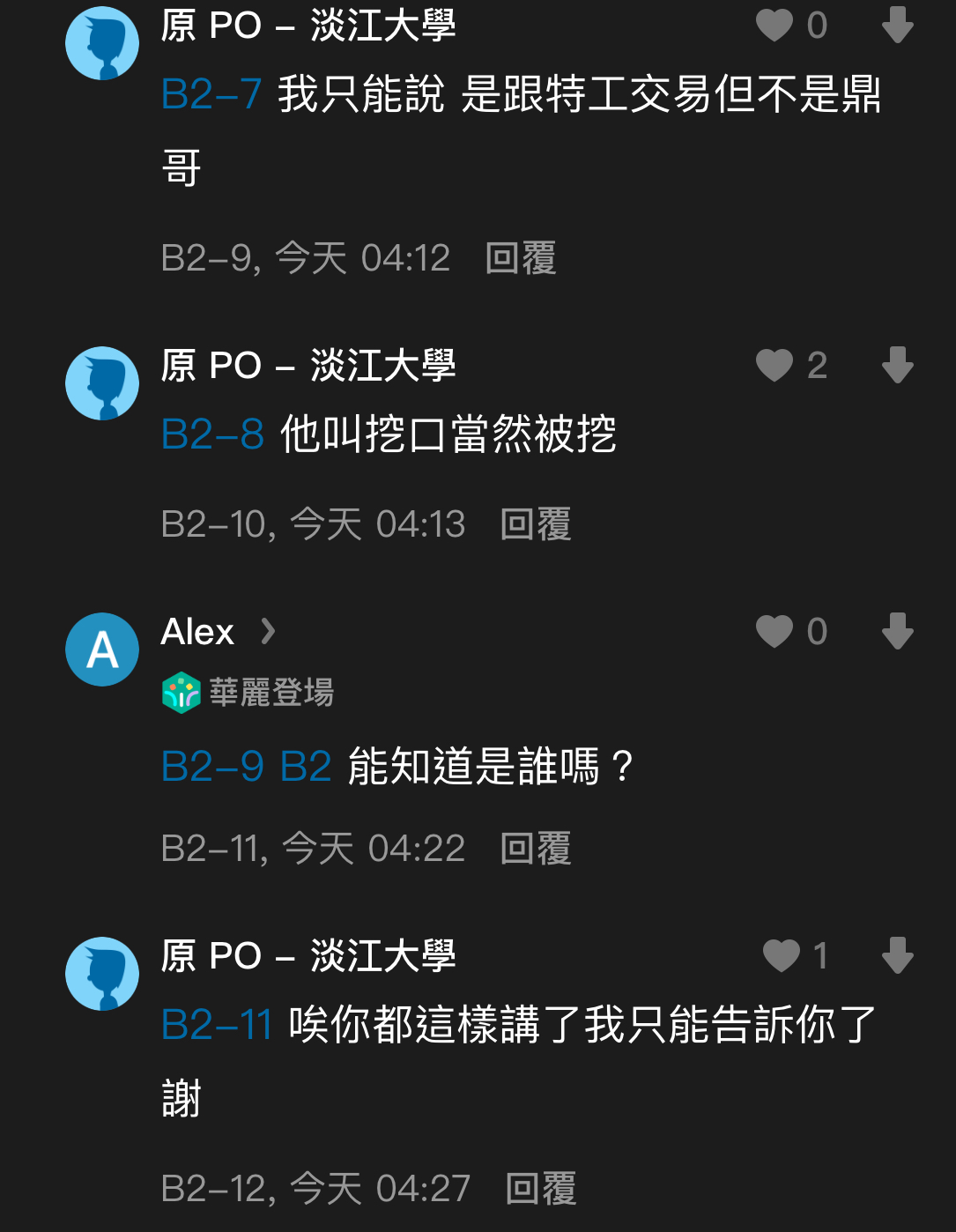
Task: Like the comment B2-10
Action: (x=774, y=365)
